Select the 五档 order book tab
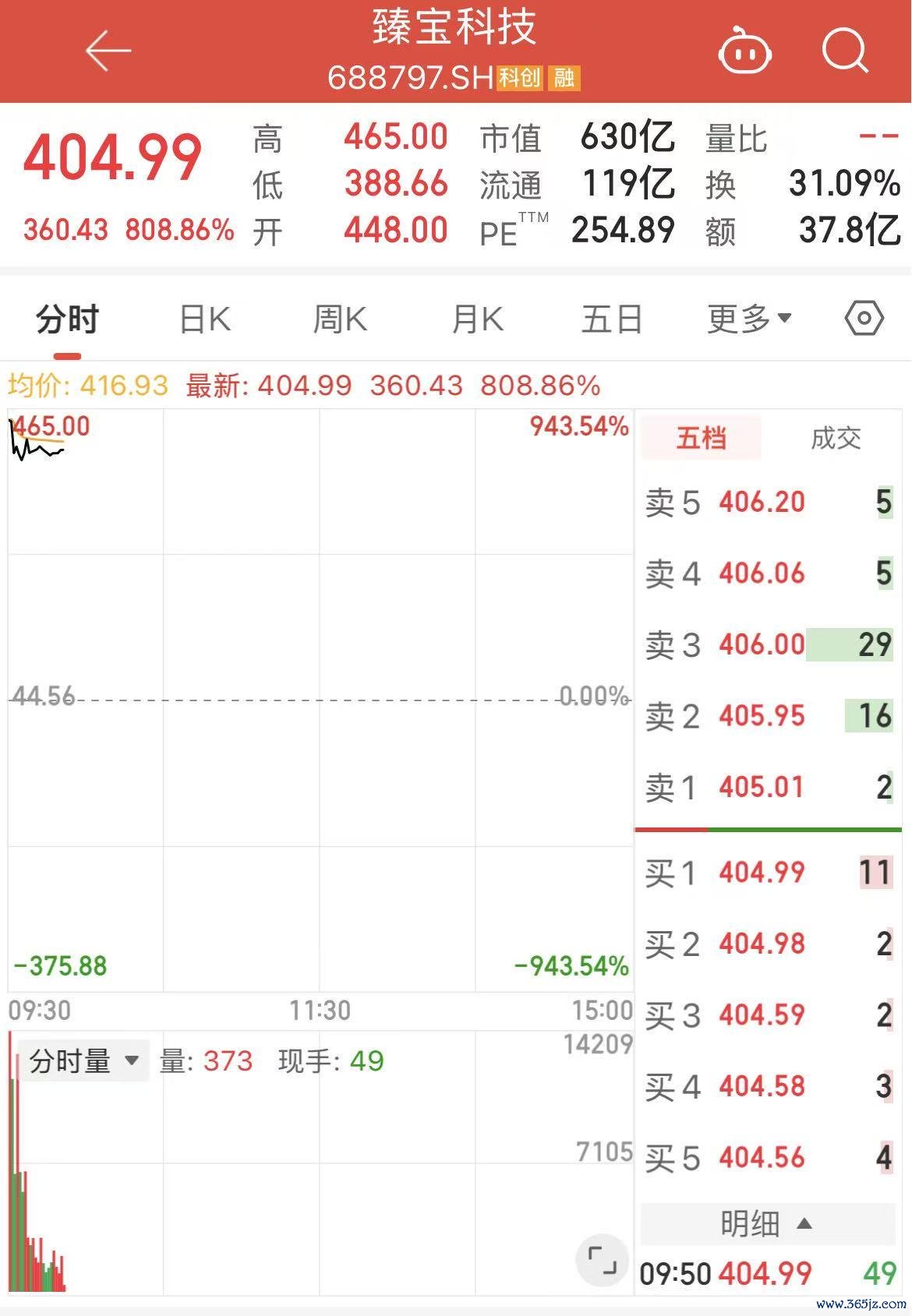 click(701, 438)
